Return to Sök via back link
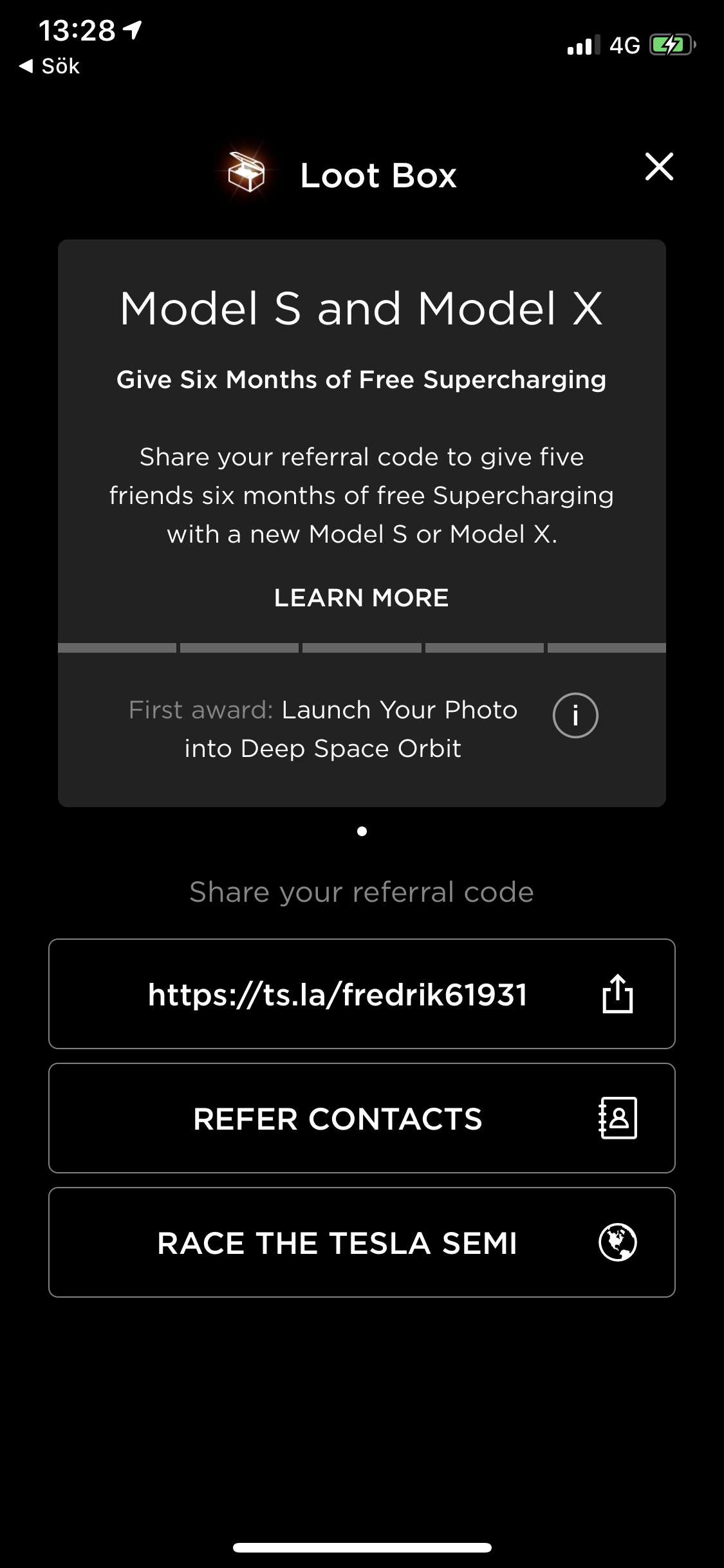The width and height of the screenshot is (724, 1568). point(50,66)
